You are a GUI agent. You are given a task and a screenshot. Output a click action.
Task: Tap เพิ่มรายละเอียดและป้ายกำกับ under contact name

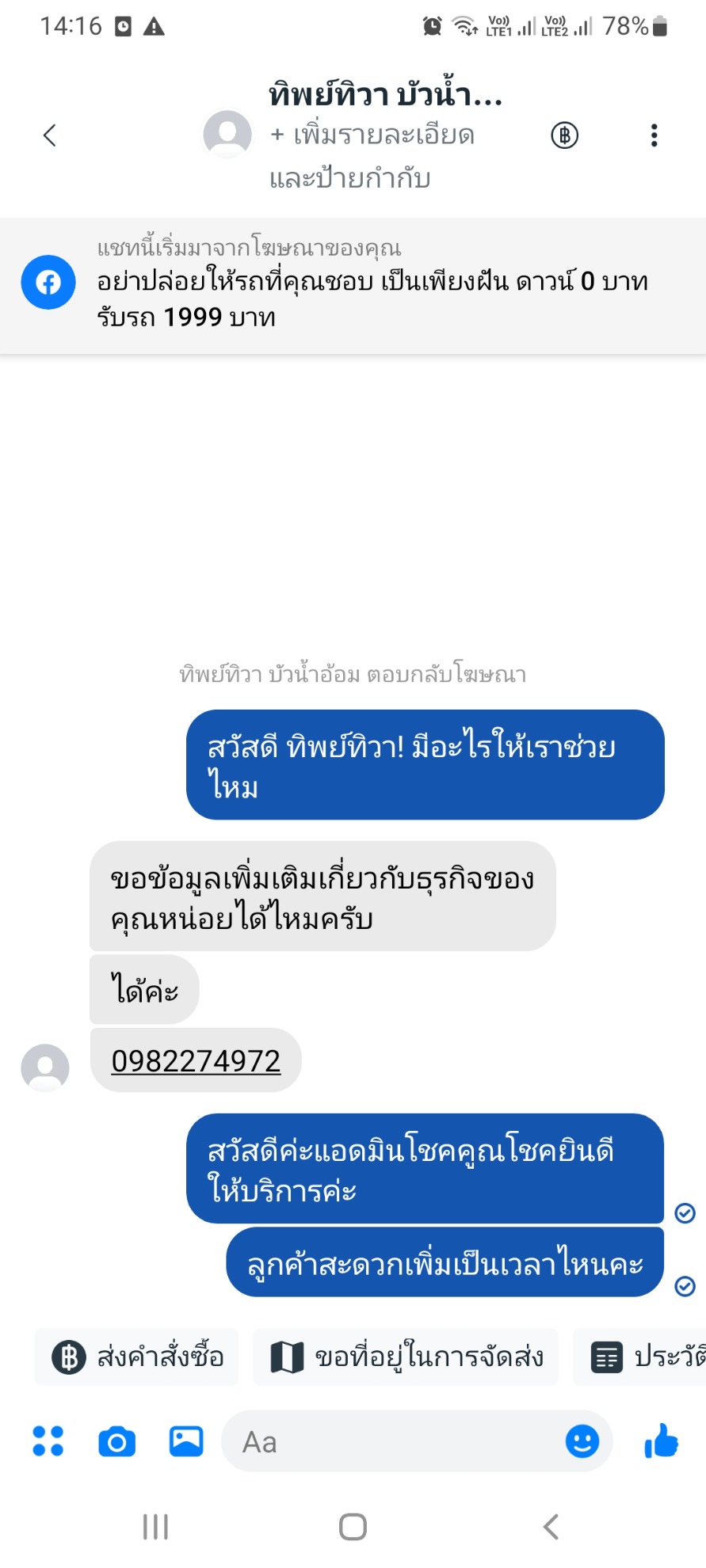point(372,156)
